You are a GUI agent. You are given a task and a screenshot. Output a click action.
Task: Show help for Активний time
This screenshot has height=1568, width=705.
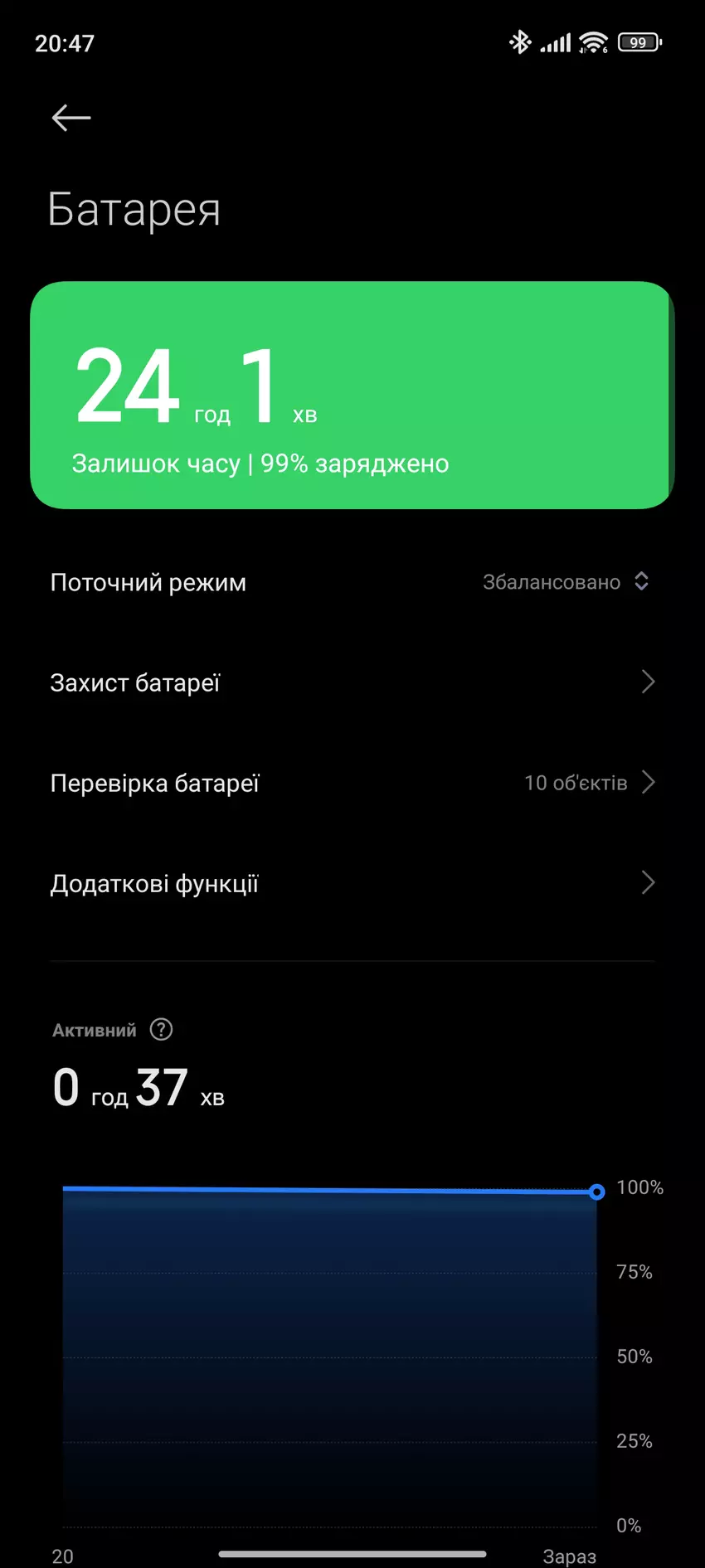pos(161,1030)
